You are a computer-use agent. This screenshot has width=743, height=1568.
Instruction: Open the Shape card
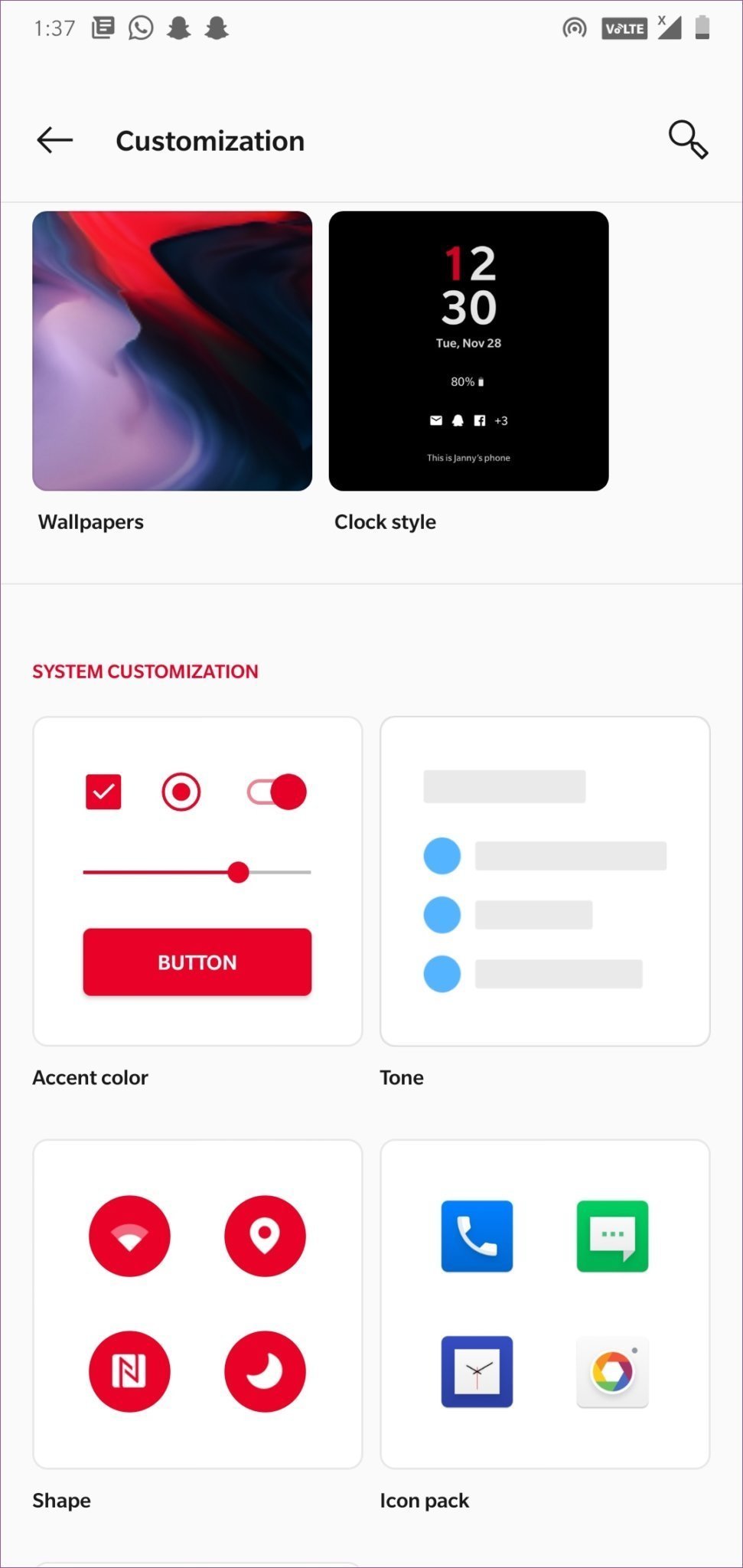click(x=197, y=1304)
